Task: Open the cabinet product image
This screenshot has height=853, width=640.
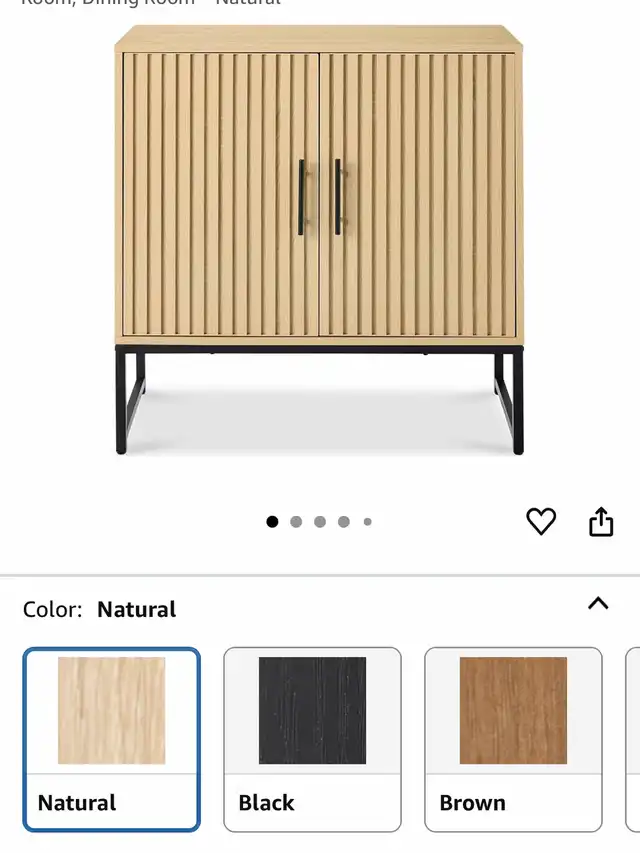Action: point(319,240)
